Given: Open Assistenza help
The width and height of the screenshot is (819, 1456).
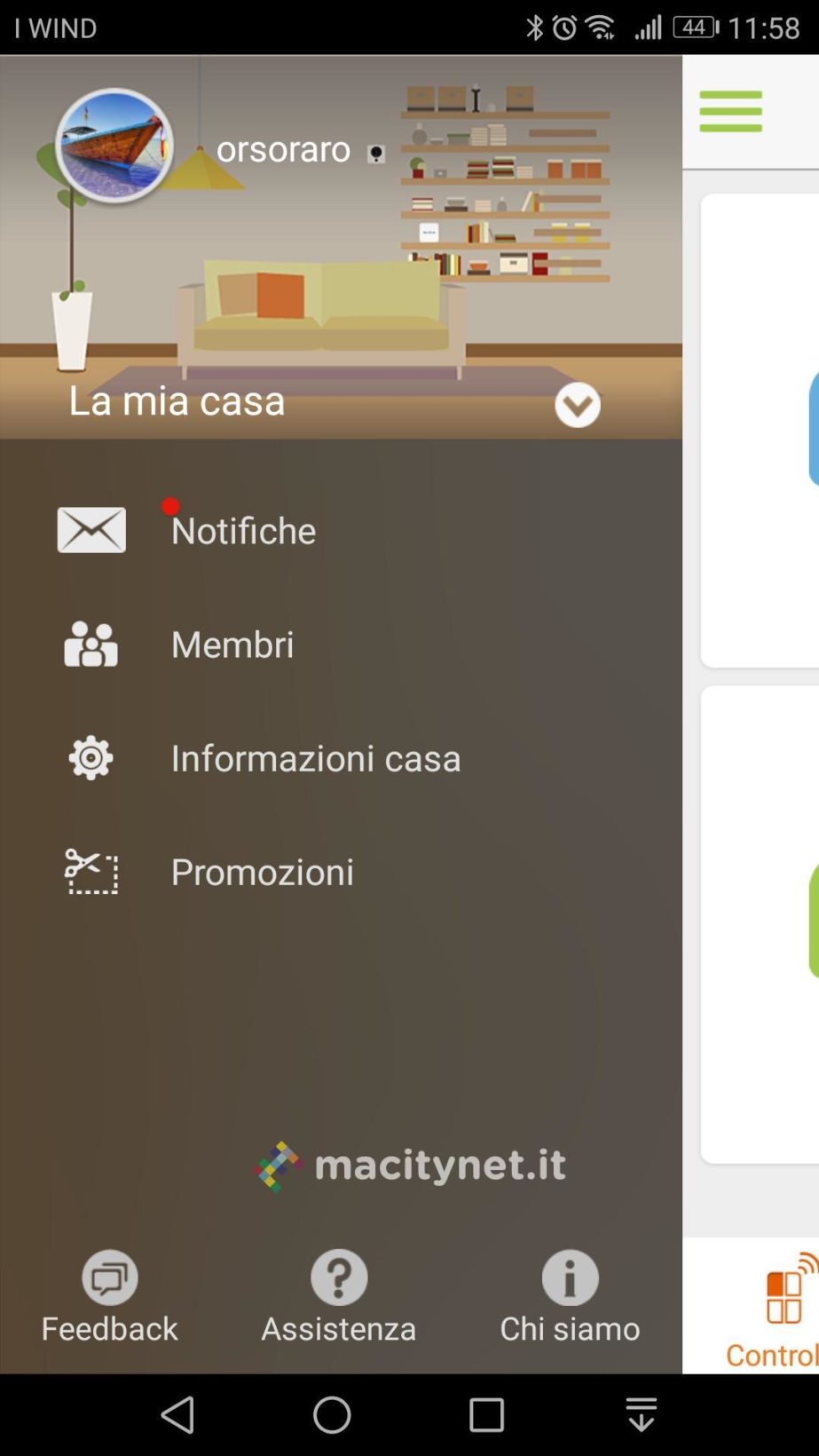Looking at the screenshot, I should pyautogui.click(x=339, y=1298).
